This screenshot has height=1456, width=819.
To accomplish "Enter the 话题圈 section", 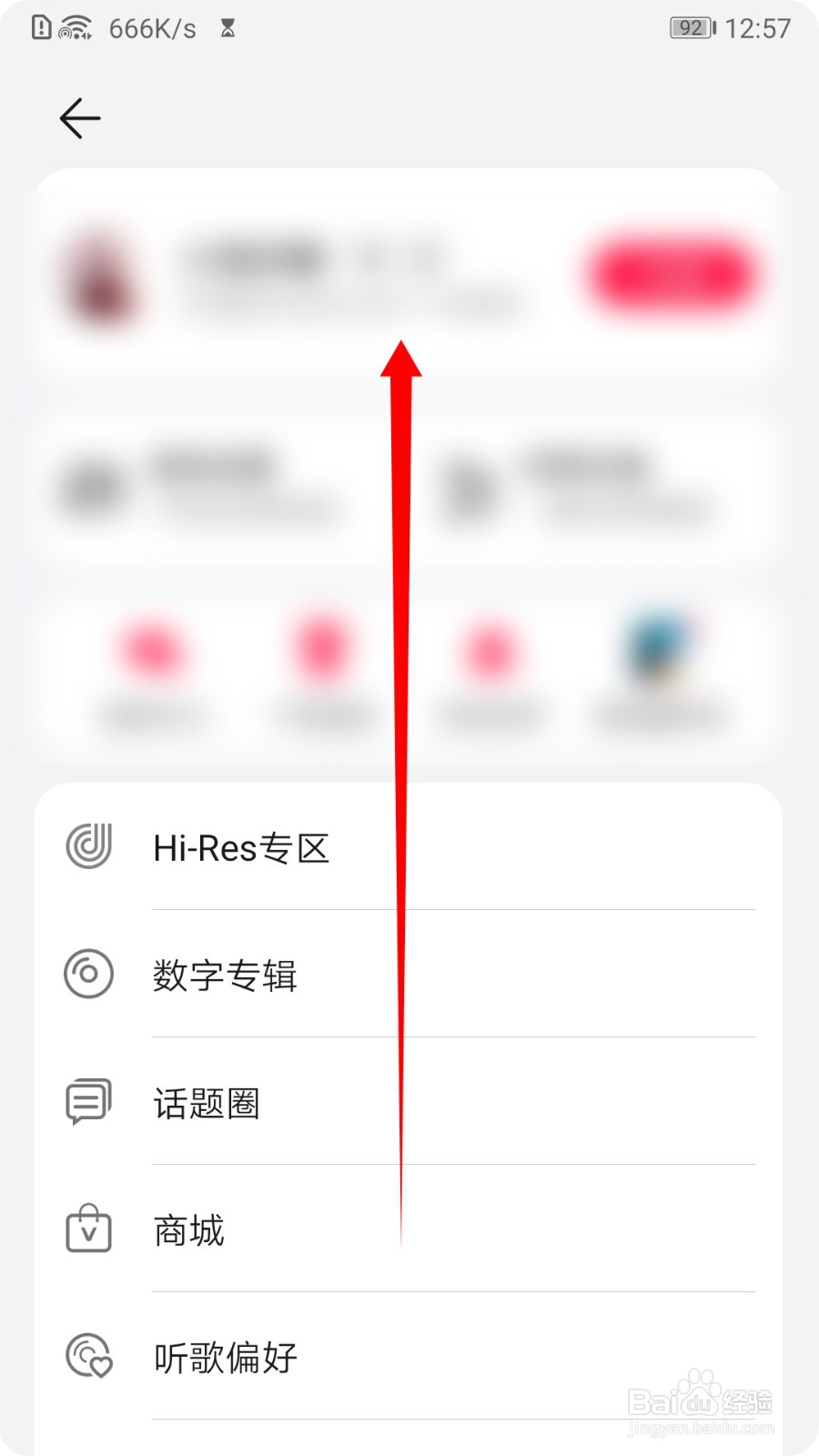I will pos(207,1103).
